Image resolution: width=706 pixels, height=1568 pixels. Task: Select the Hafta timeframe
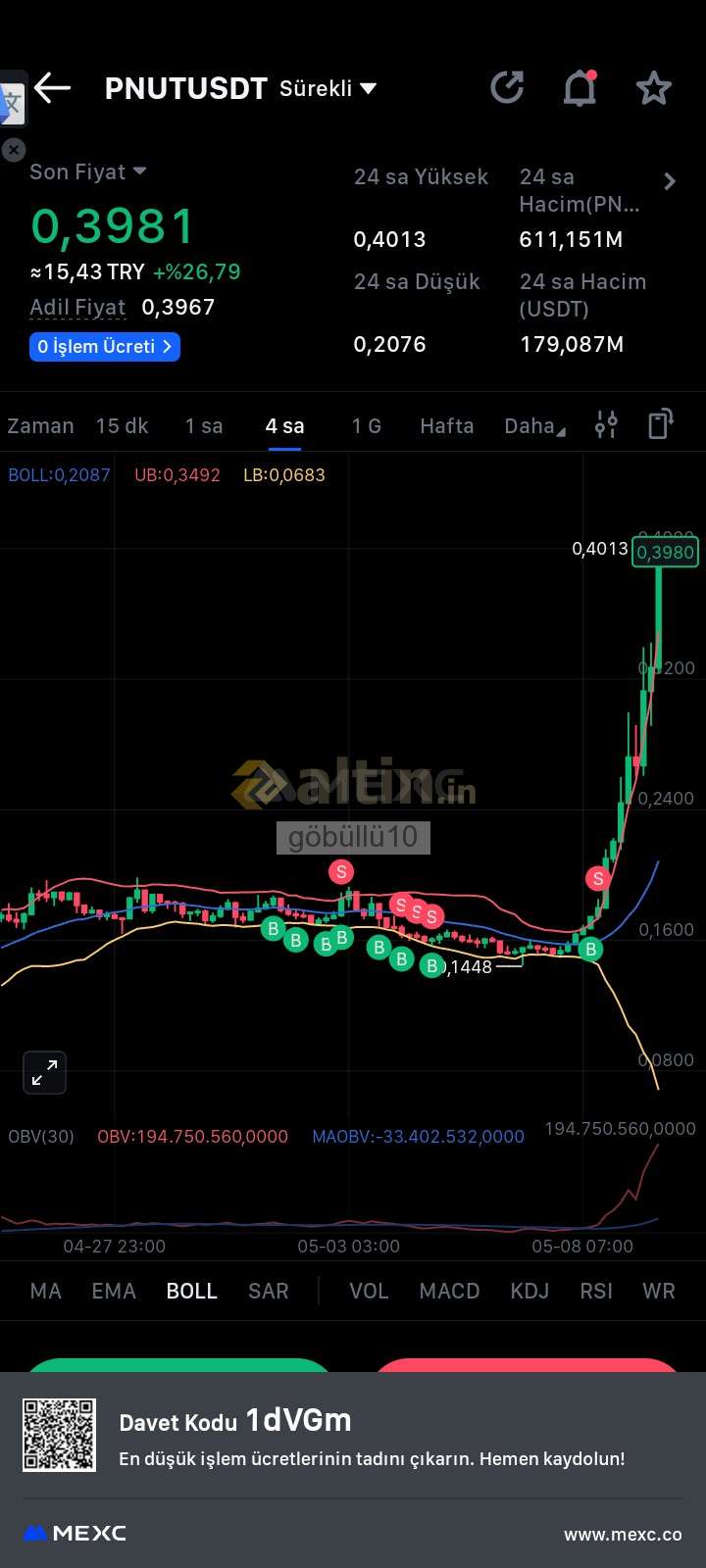coord(447,426)
